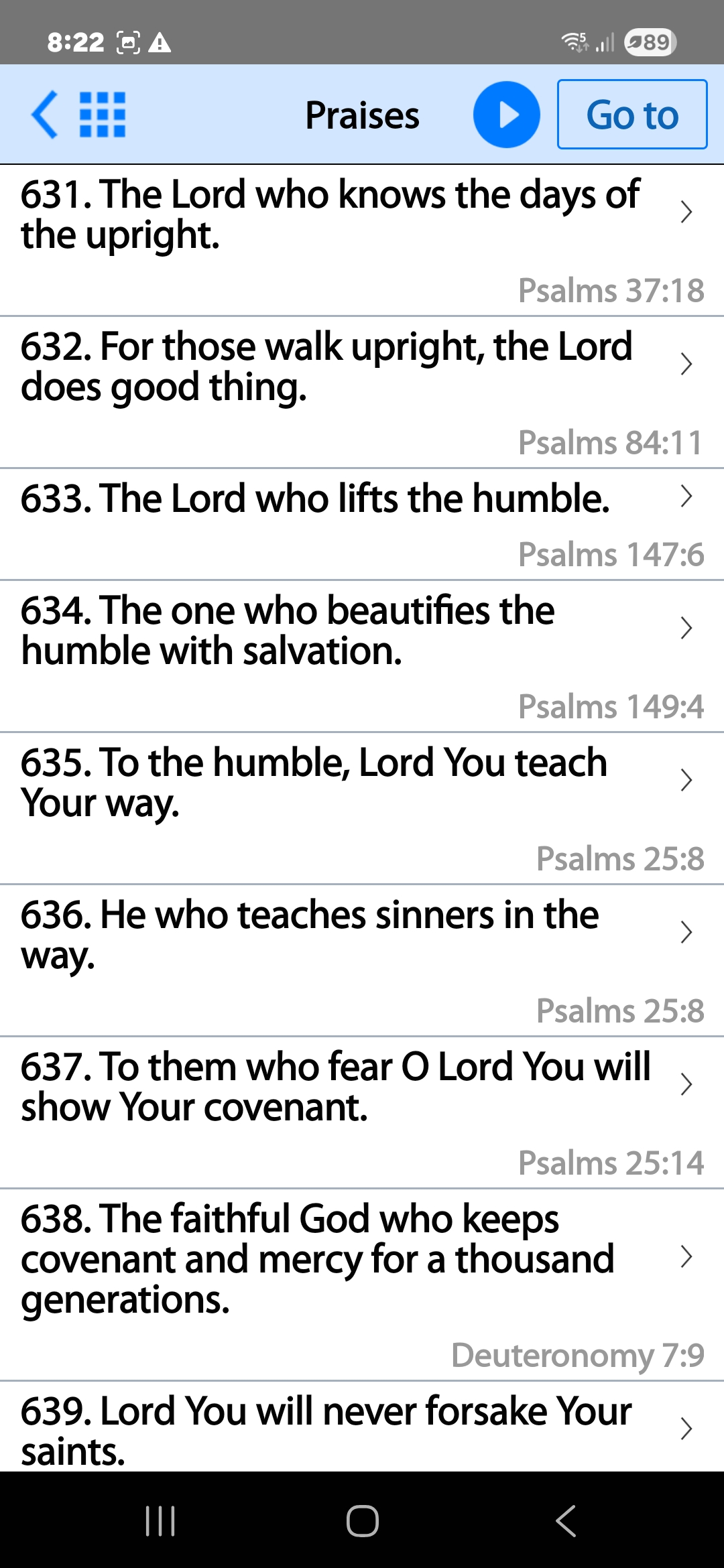Tap the Go to button

point(631,115)
